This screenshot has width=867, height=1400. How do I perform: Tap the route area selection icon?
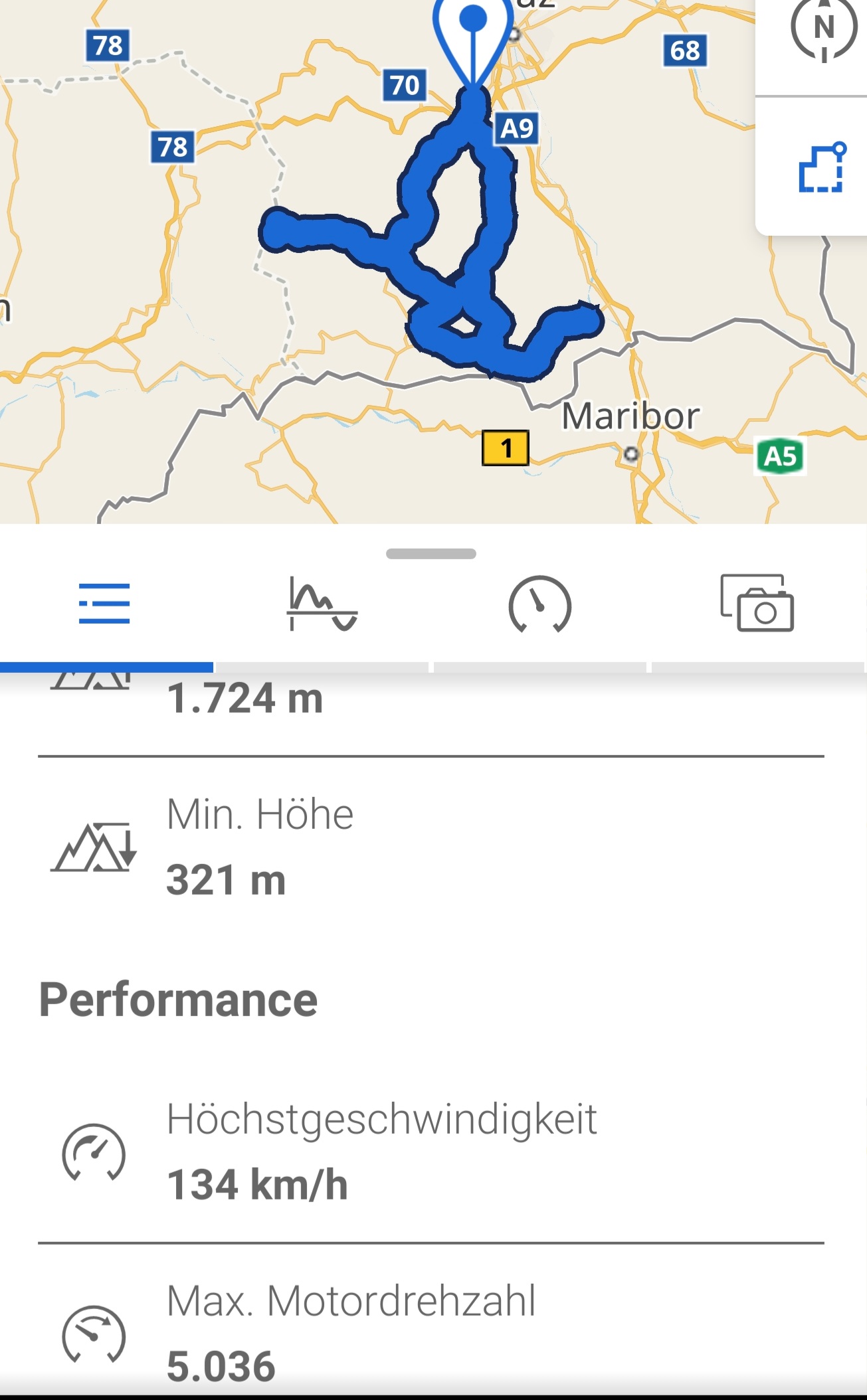pos(822,167)
